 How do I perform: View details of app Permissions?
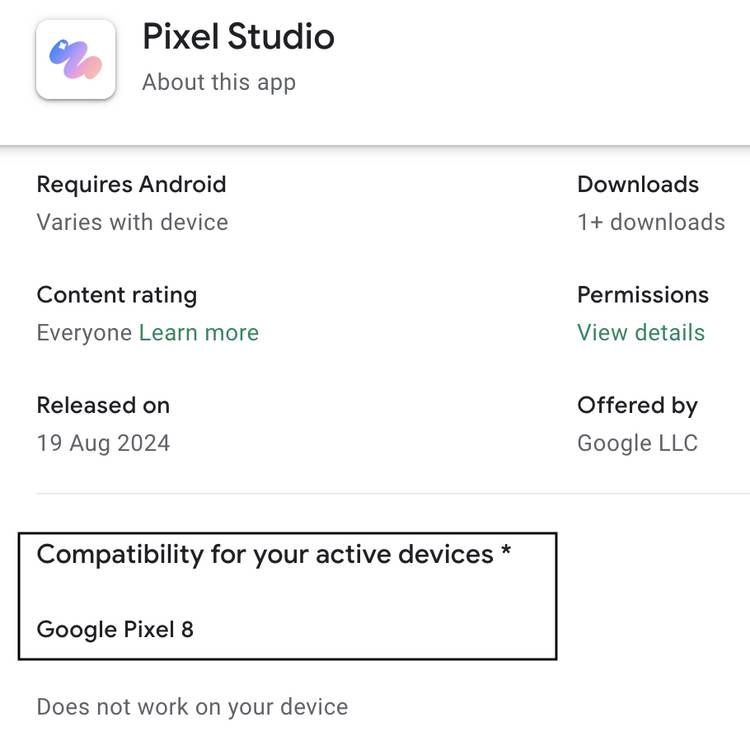click(x=641, y=332)
